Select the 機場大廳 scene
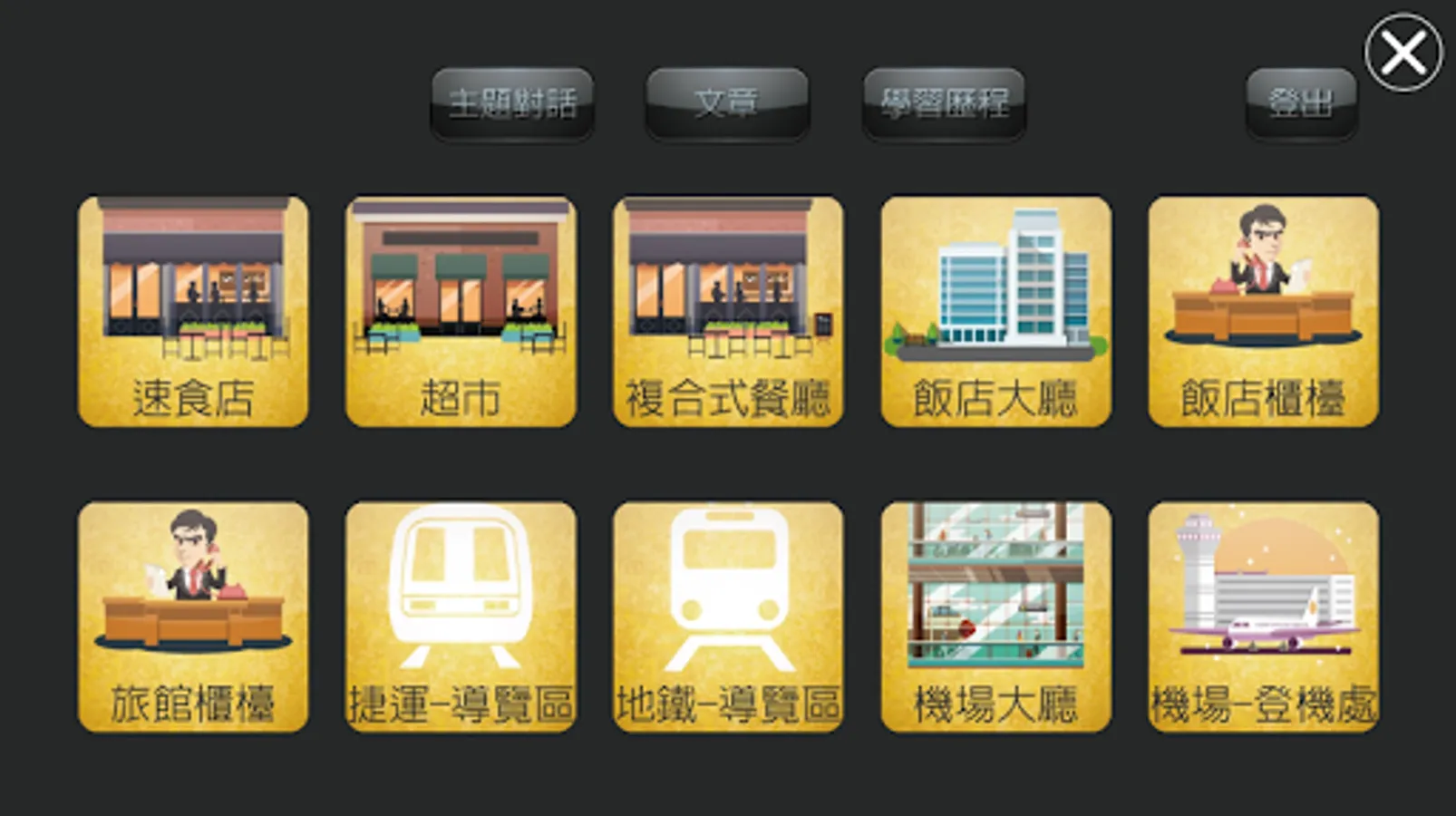1456x816 pixels. (x=995, y=617)
